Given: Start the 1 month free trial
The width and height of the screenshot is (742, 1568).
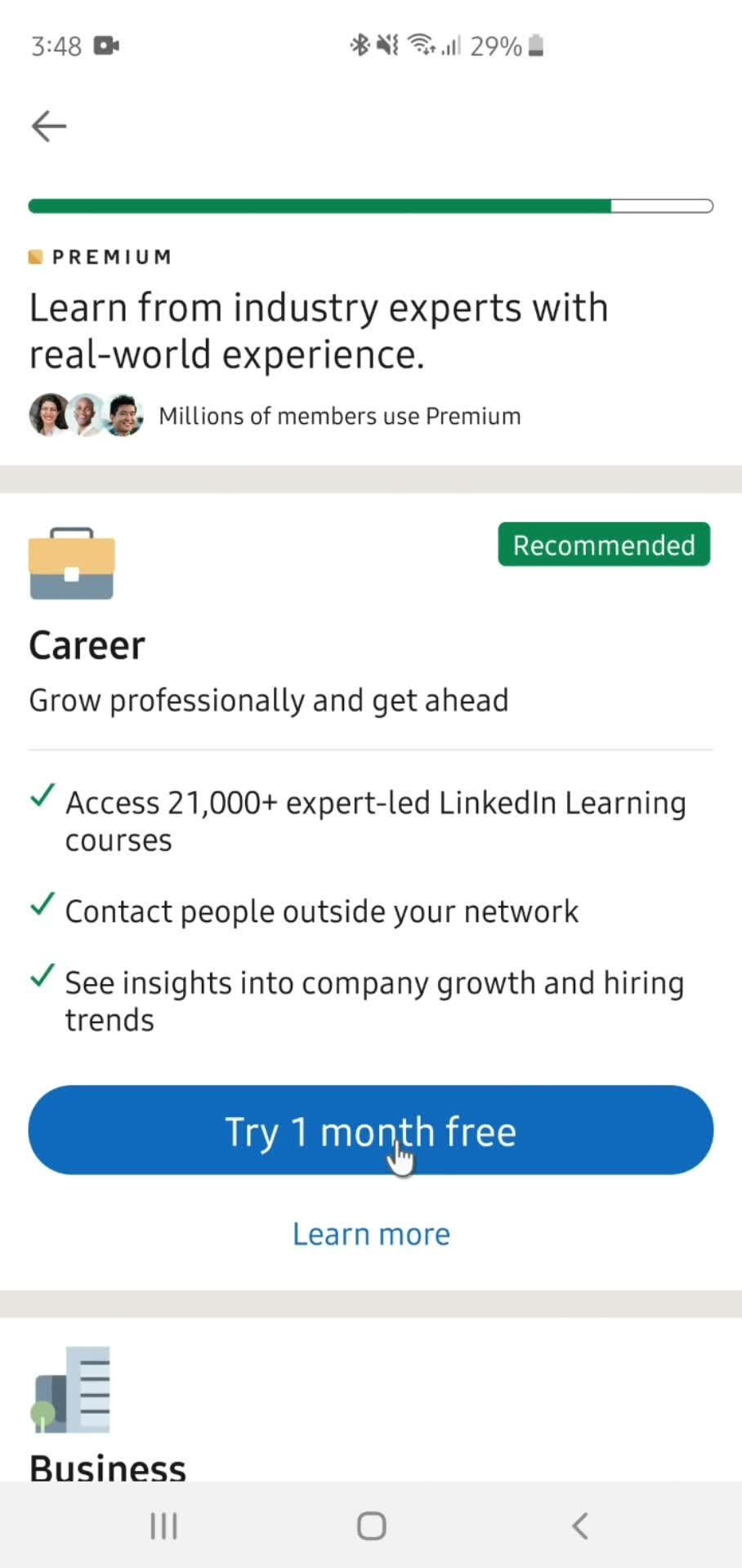Looking at the screenshot, I should coord(370,1130).
